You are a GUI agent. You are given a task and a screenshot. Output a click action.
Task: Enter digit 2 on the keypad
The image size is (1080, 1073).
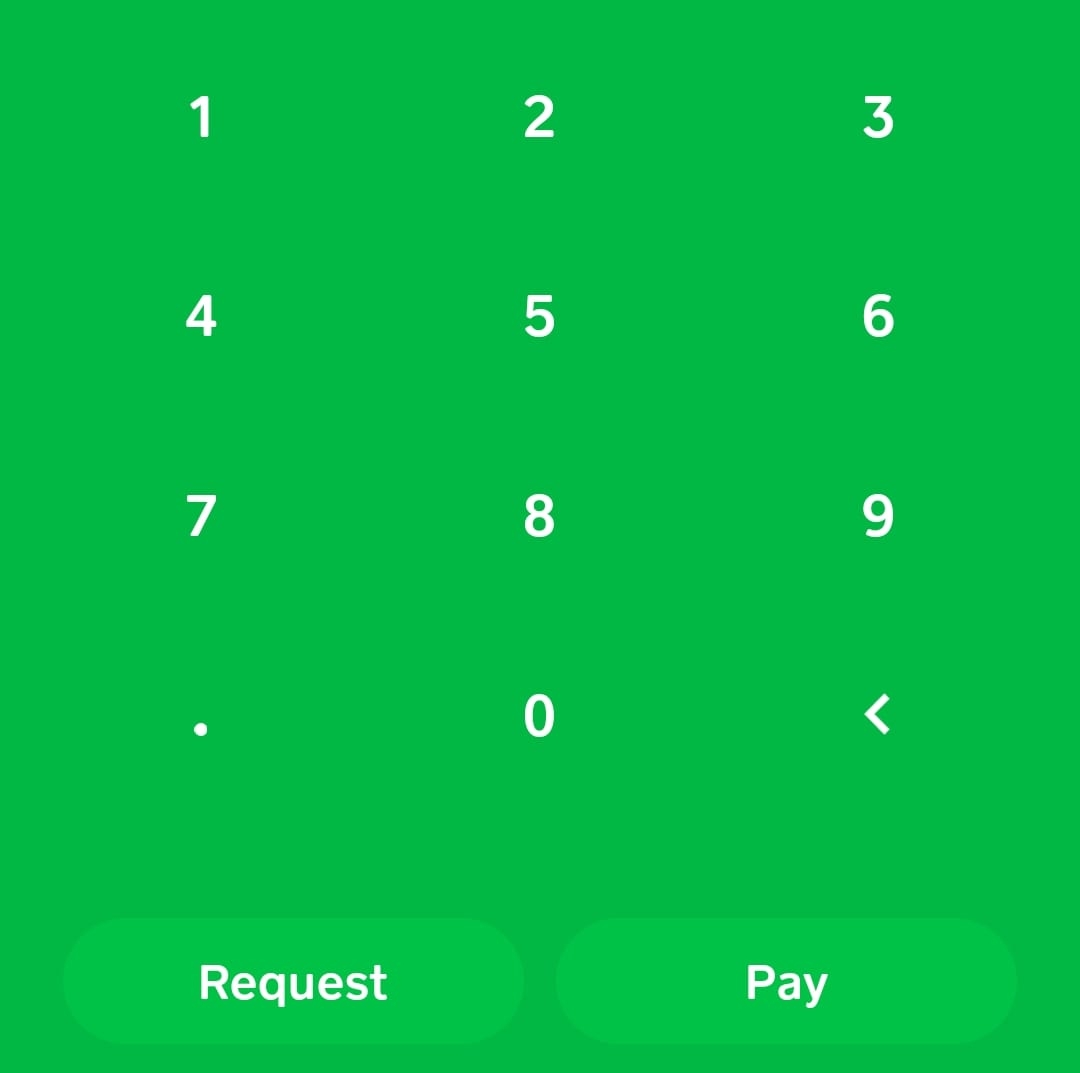pos(539,117)
